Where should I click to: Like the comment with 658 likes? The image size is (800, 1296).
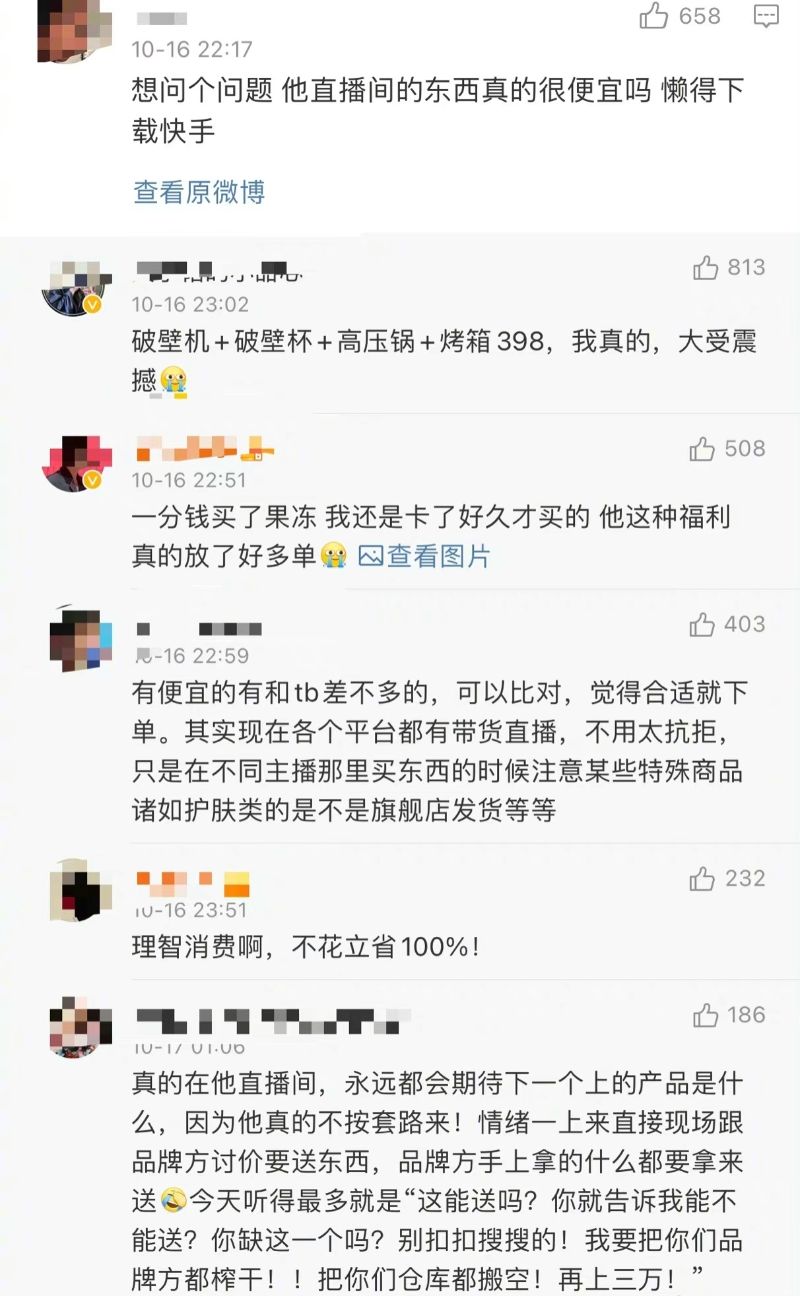654,16
